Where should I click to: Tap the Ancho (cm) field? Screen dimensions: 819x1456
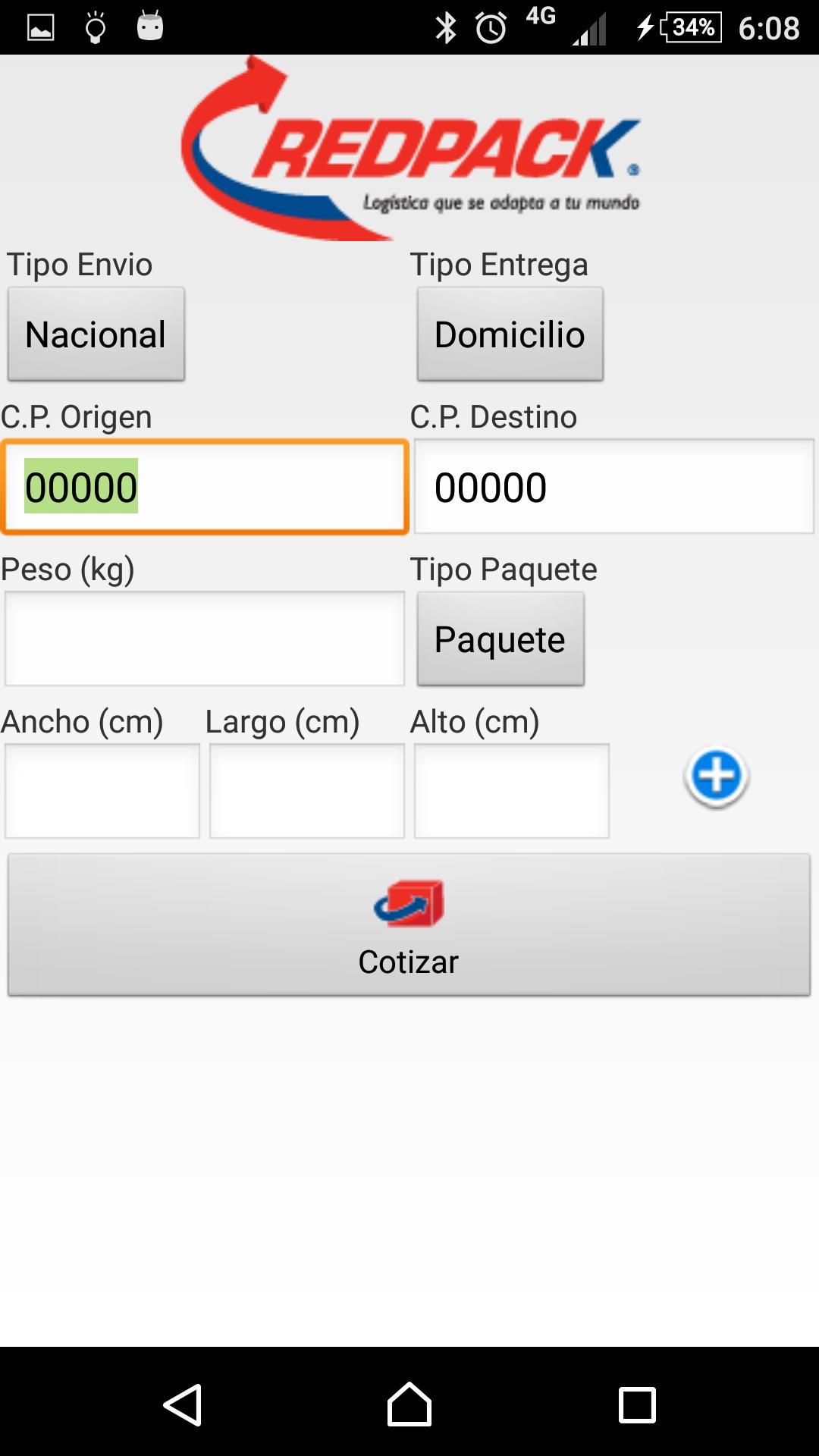click(x=102, y=791)
